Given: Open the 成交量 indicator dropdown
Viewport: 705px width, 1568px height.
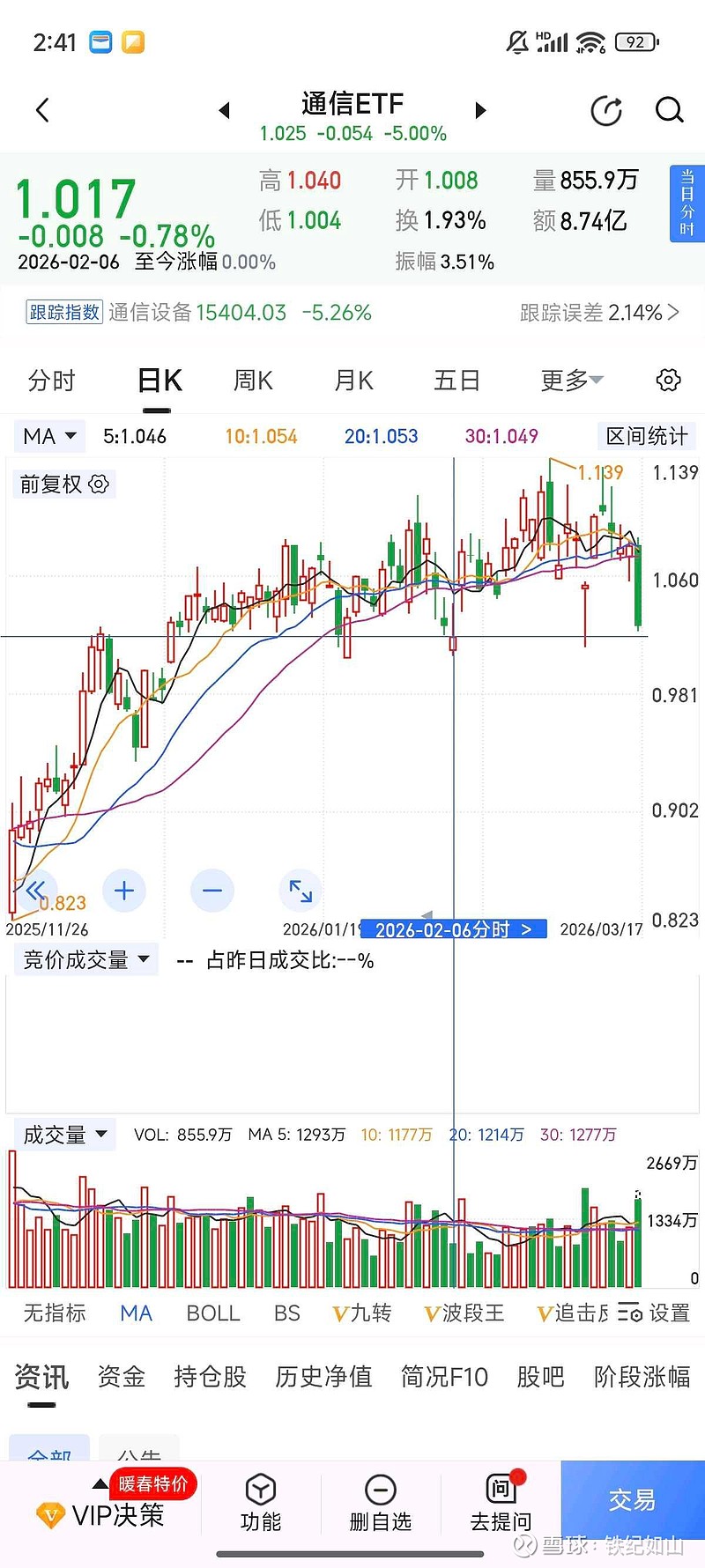Looking at the screenshot, I should pyautogui.click(x=64, y=1134).
